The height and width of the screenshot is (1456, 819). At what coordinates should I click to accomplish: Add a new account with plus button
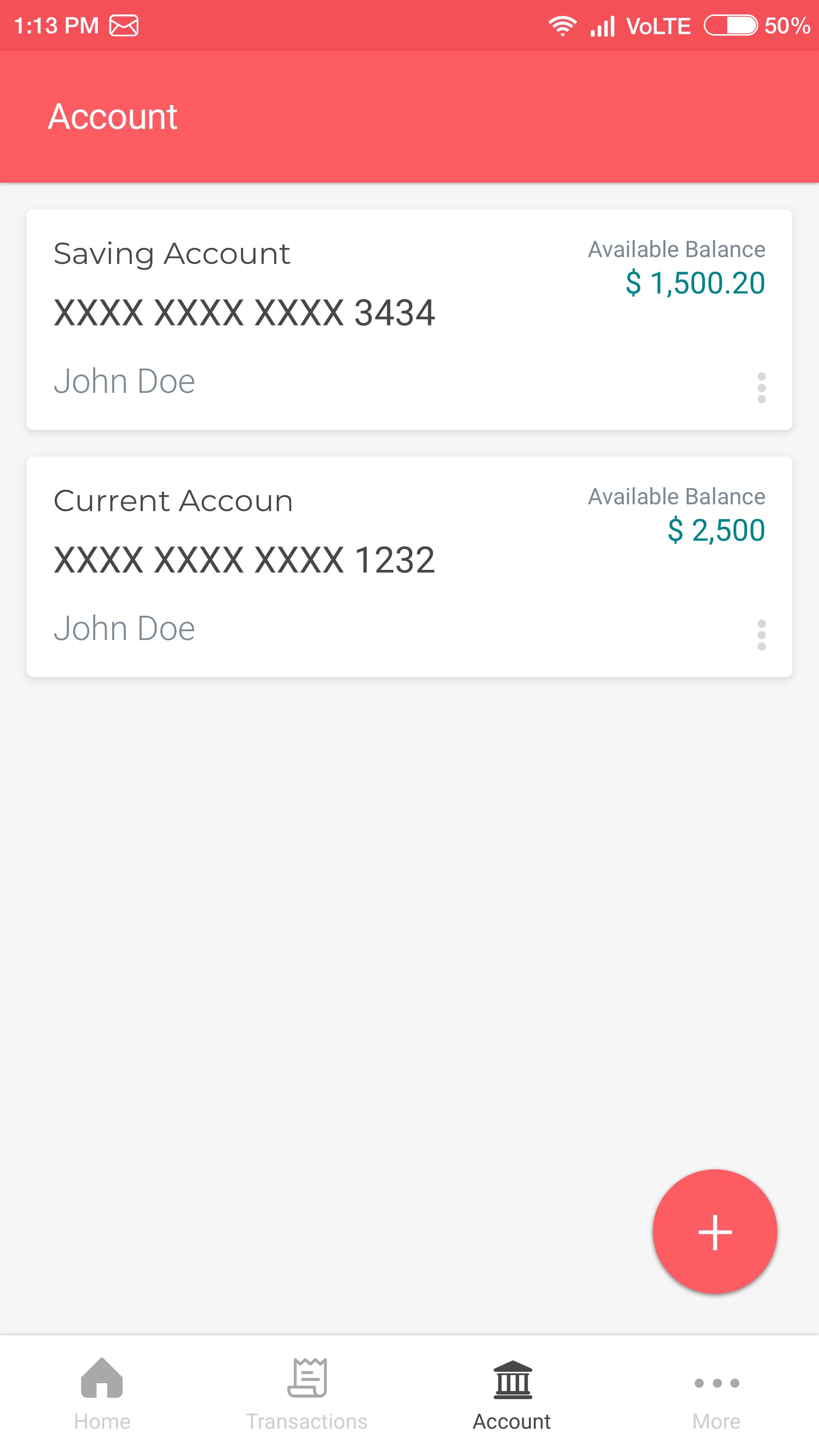[714, 1232]
